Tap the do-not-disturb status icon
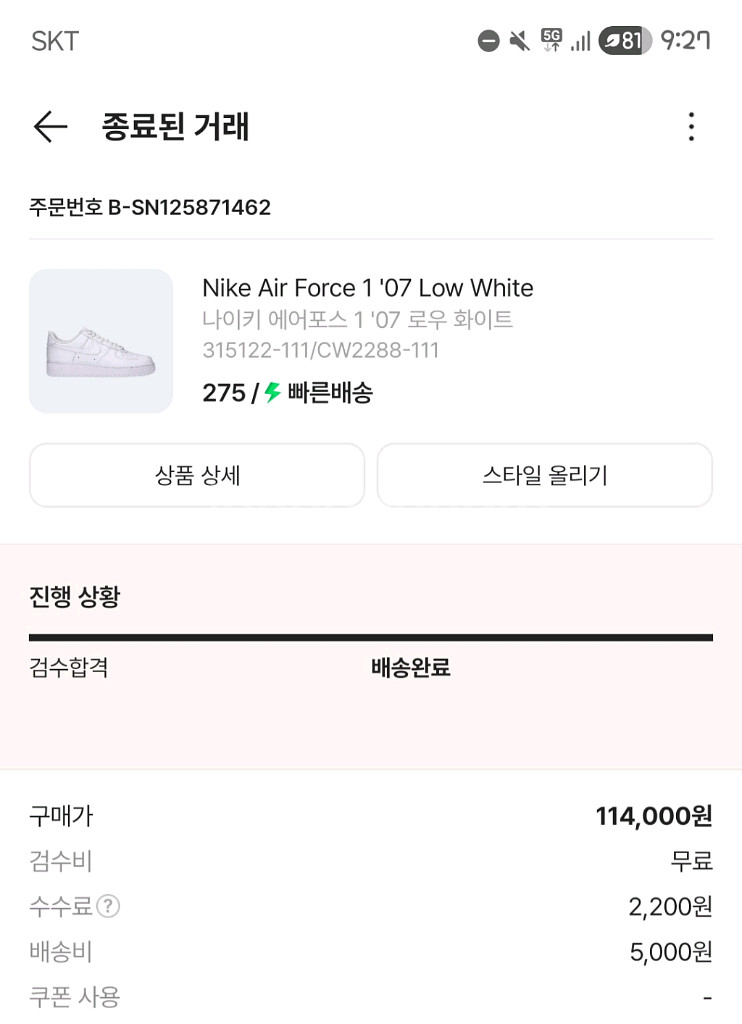Viewport: 742px width, 1024px height. pos(487,42)
